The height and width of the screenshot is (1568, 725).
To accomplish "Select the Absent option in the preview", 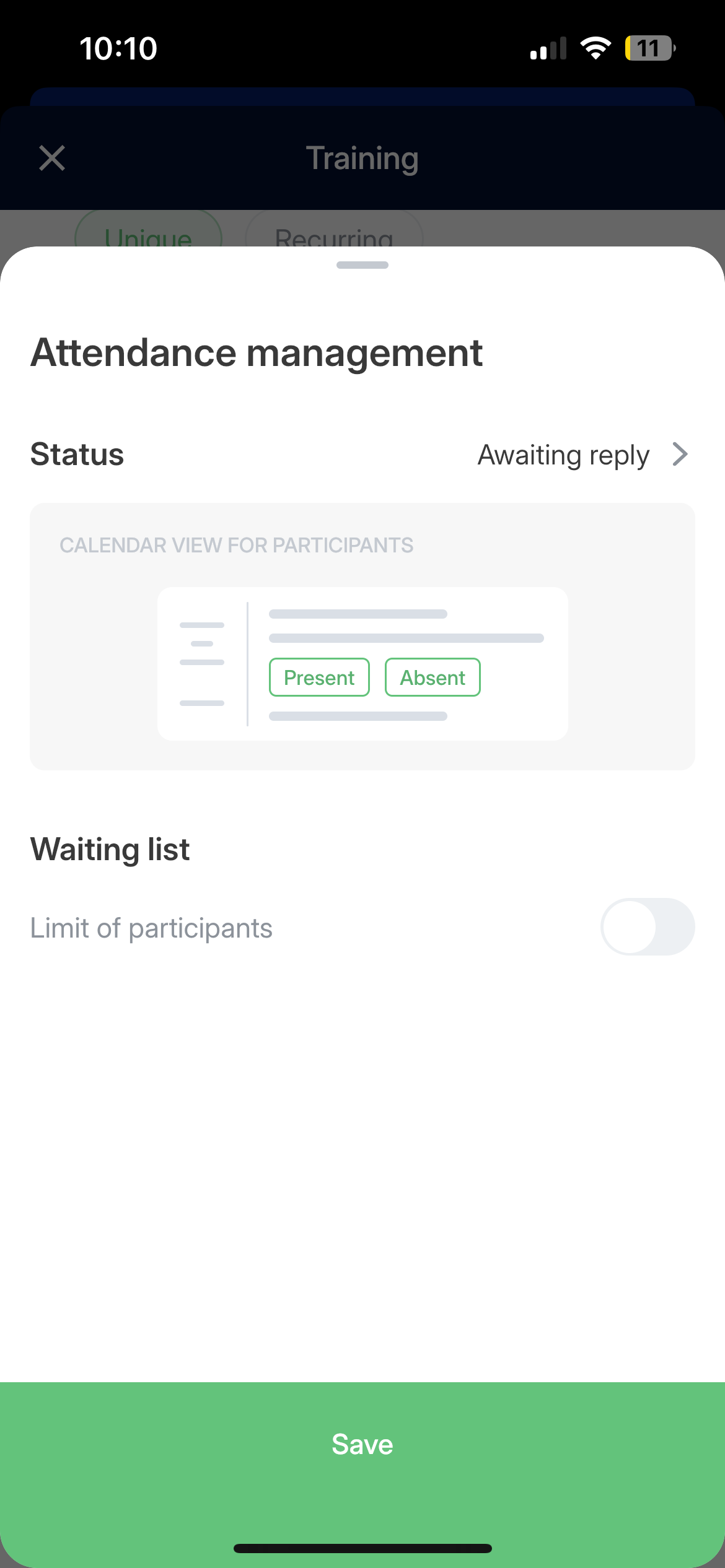I will pos(432,677).
